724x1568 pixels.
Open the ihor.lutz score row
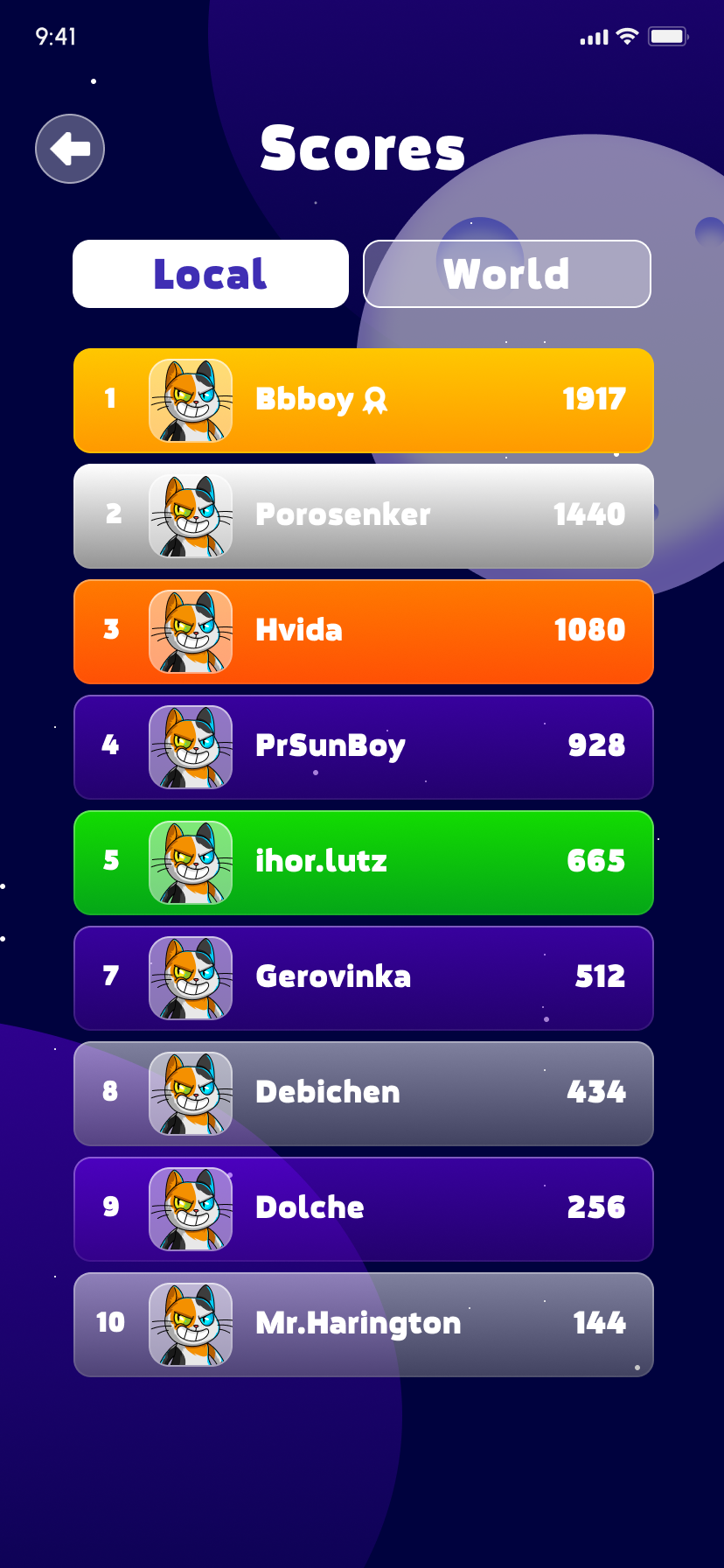coord(364,863)
